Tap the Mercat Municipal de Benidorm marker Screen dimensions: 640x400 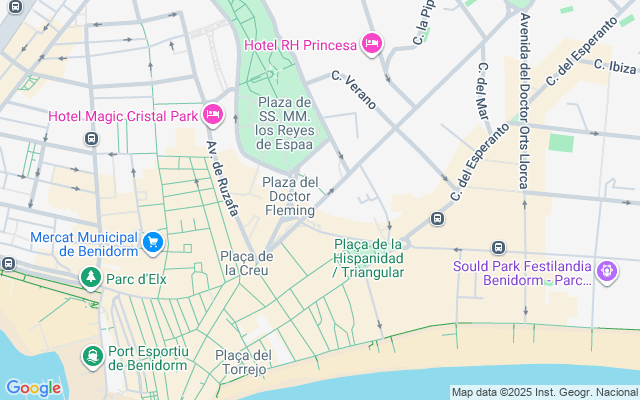click(x=153, y=242)
